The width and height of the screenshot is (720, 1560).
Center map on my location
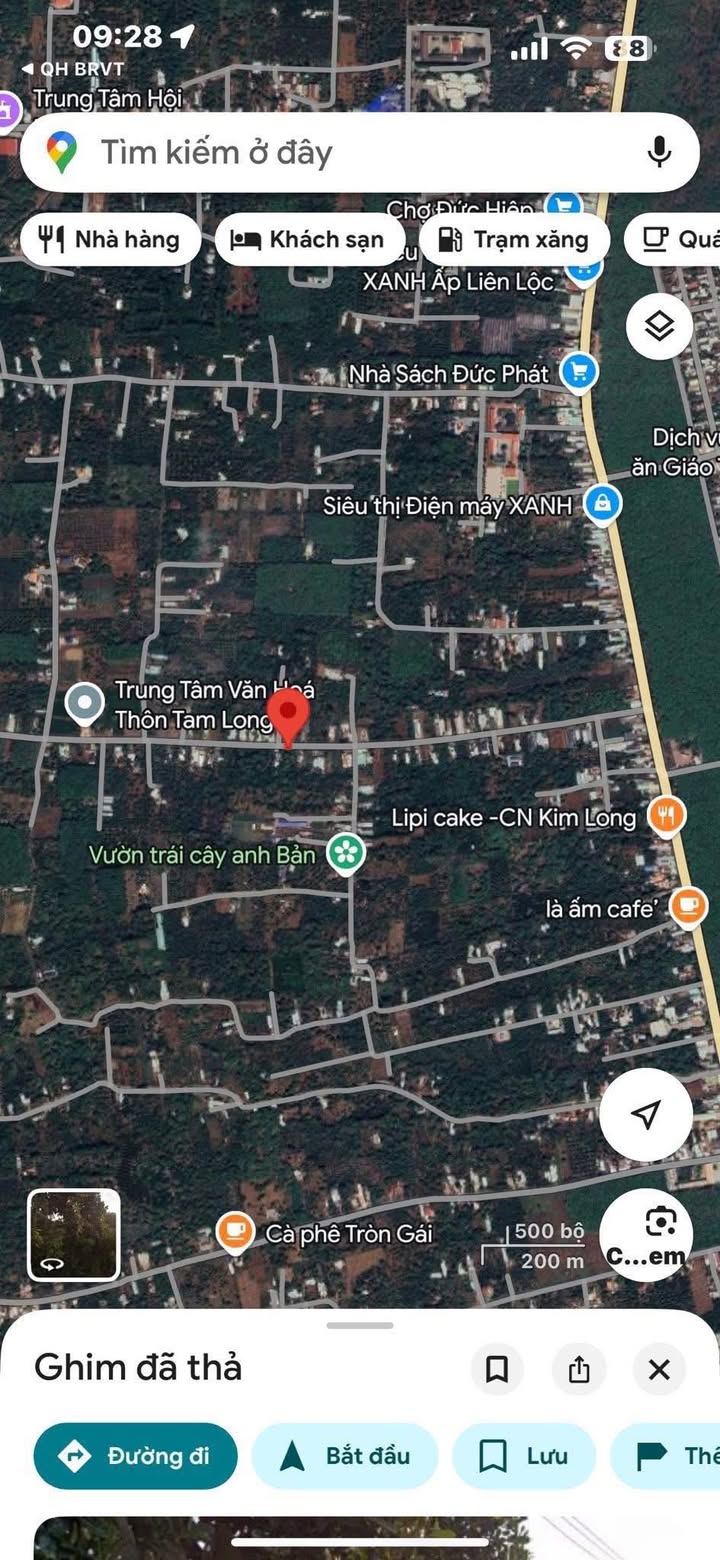646,1114
